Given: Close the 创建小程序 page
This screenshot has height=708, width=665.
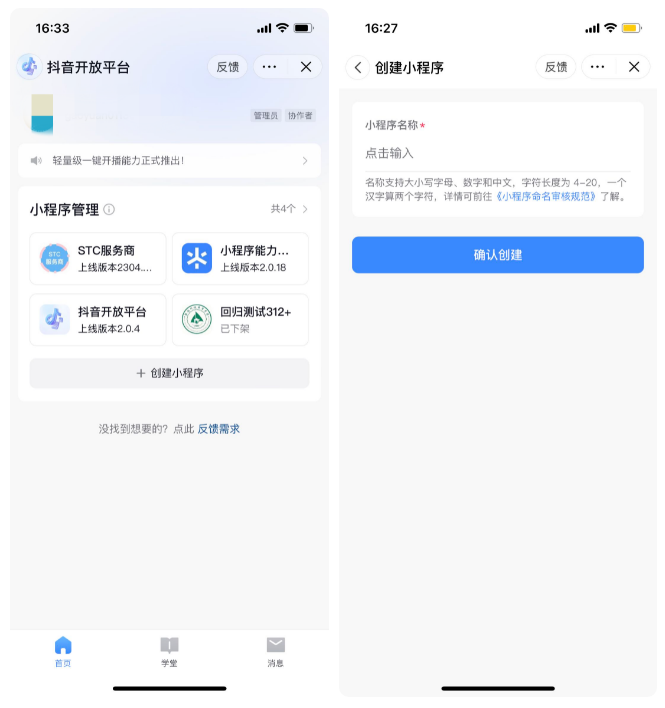Looking at the screenshot, I should click(634, 67).
